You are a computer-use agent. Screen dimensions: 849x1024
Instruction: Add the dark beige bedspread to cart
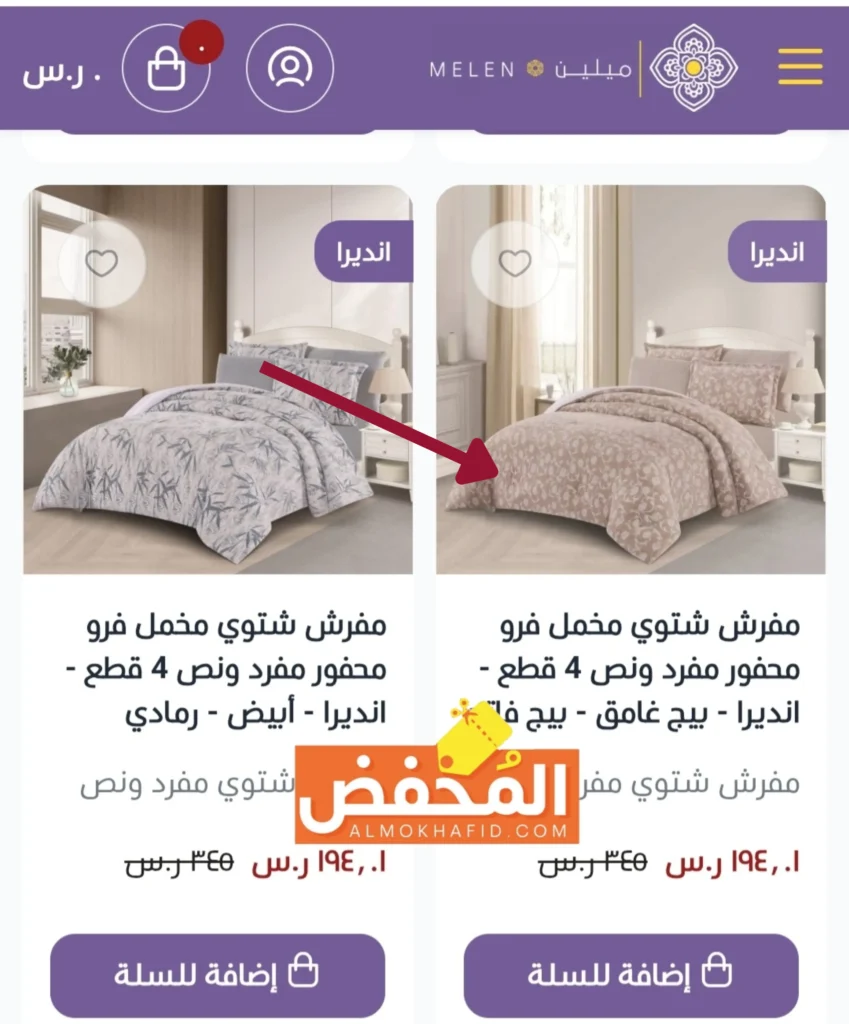pyautogui.click(x=631, y=975)
